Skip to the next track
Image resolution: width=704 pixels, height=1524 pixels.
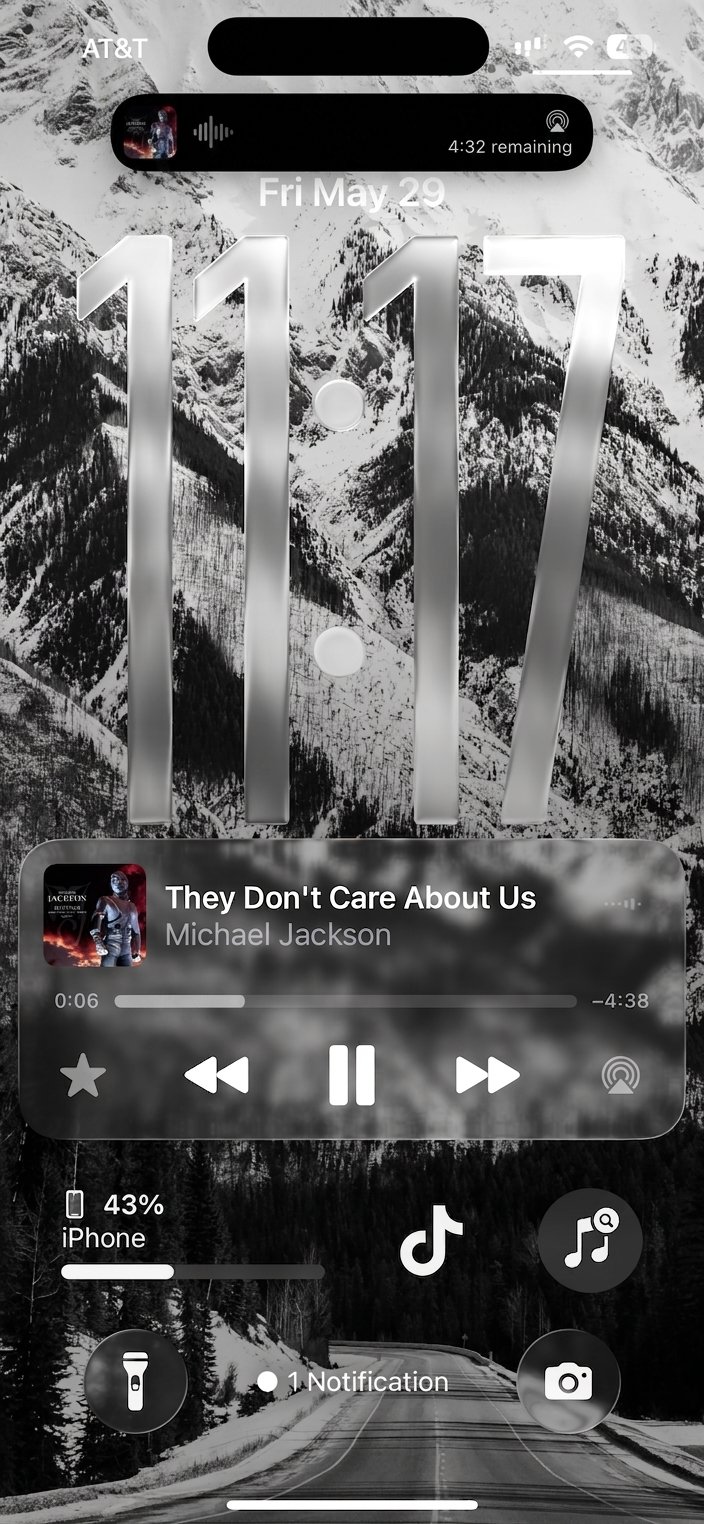pos(488,1075)
